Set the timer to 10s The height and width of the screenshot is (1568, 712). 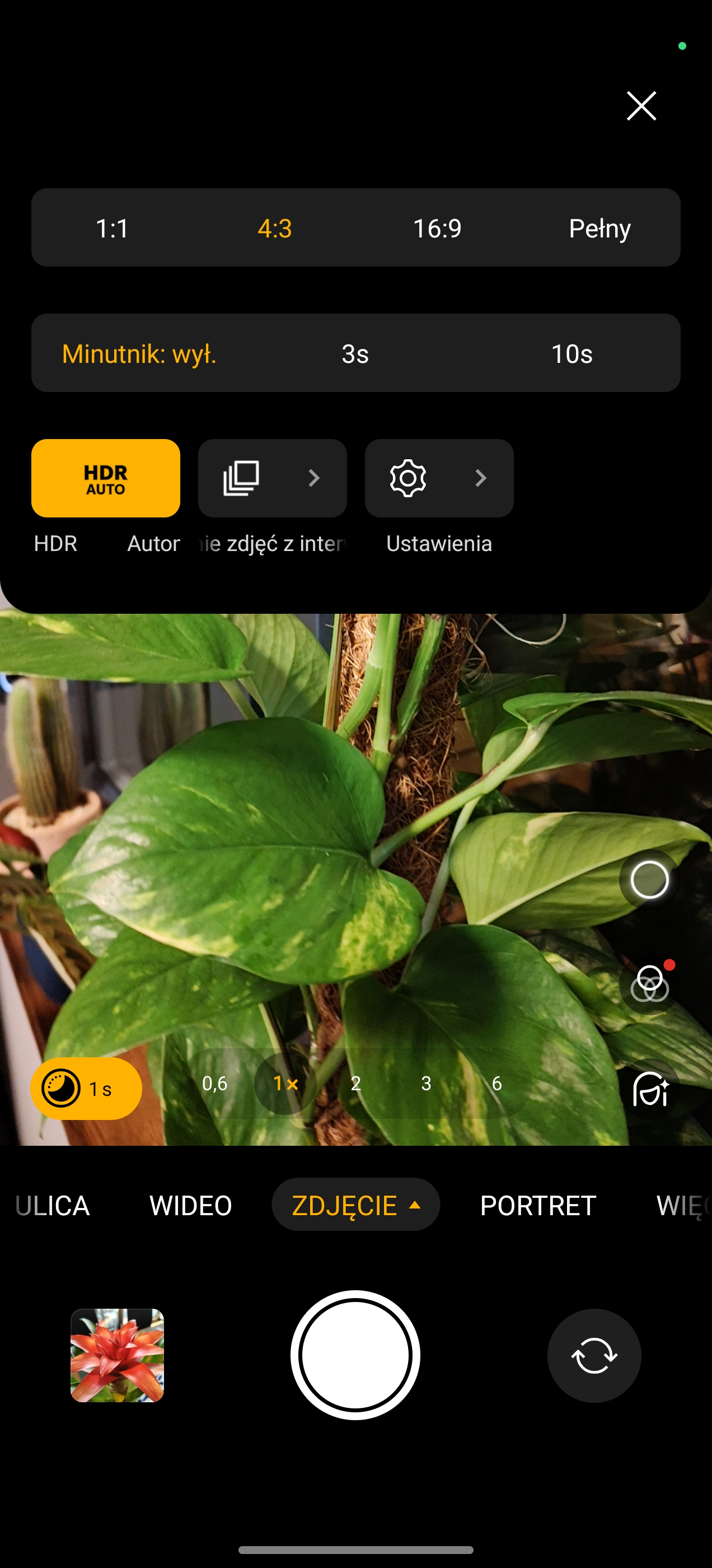tap(571, 354)
